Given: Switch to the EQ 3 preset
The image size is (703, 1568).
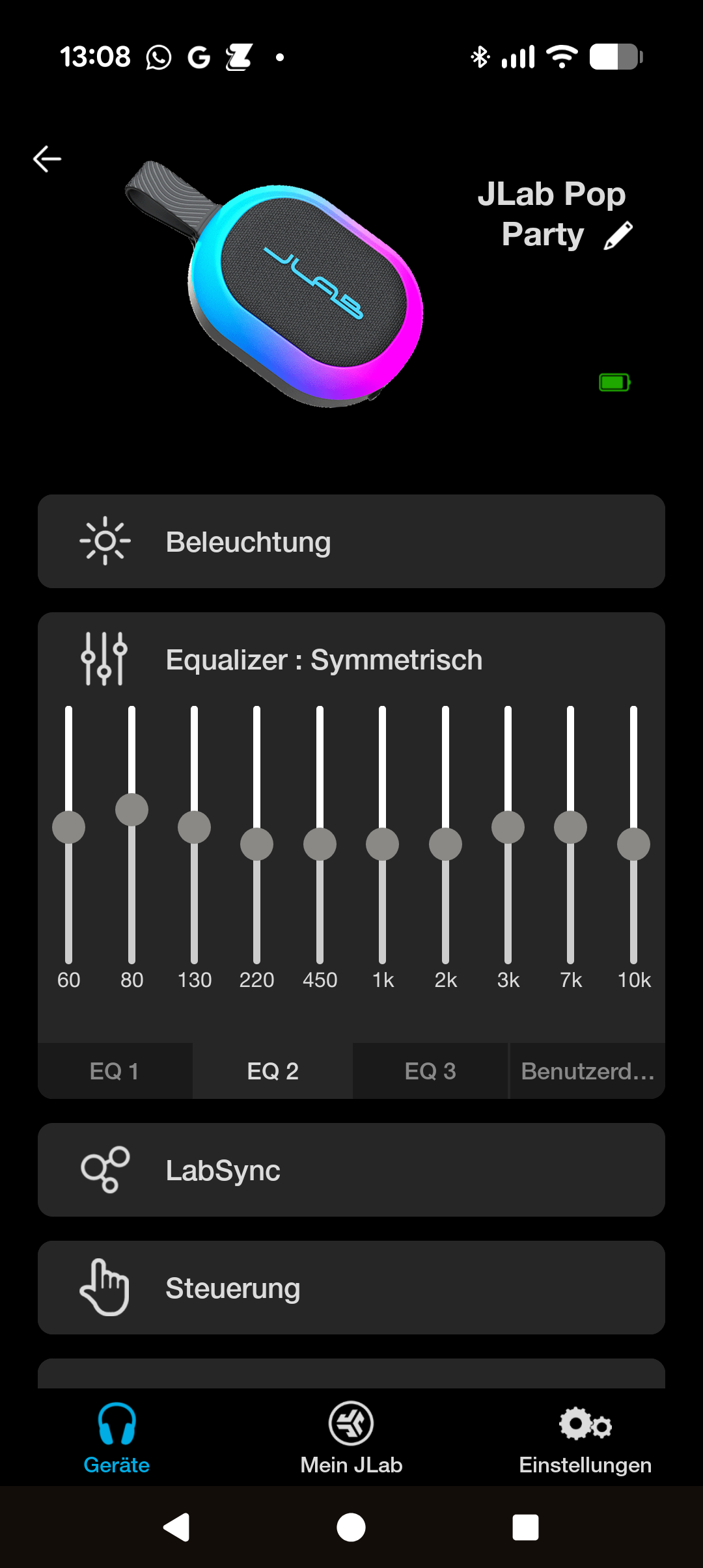Looking at the screenshot, I should point(430,1071).
